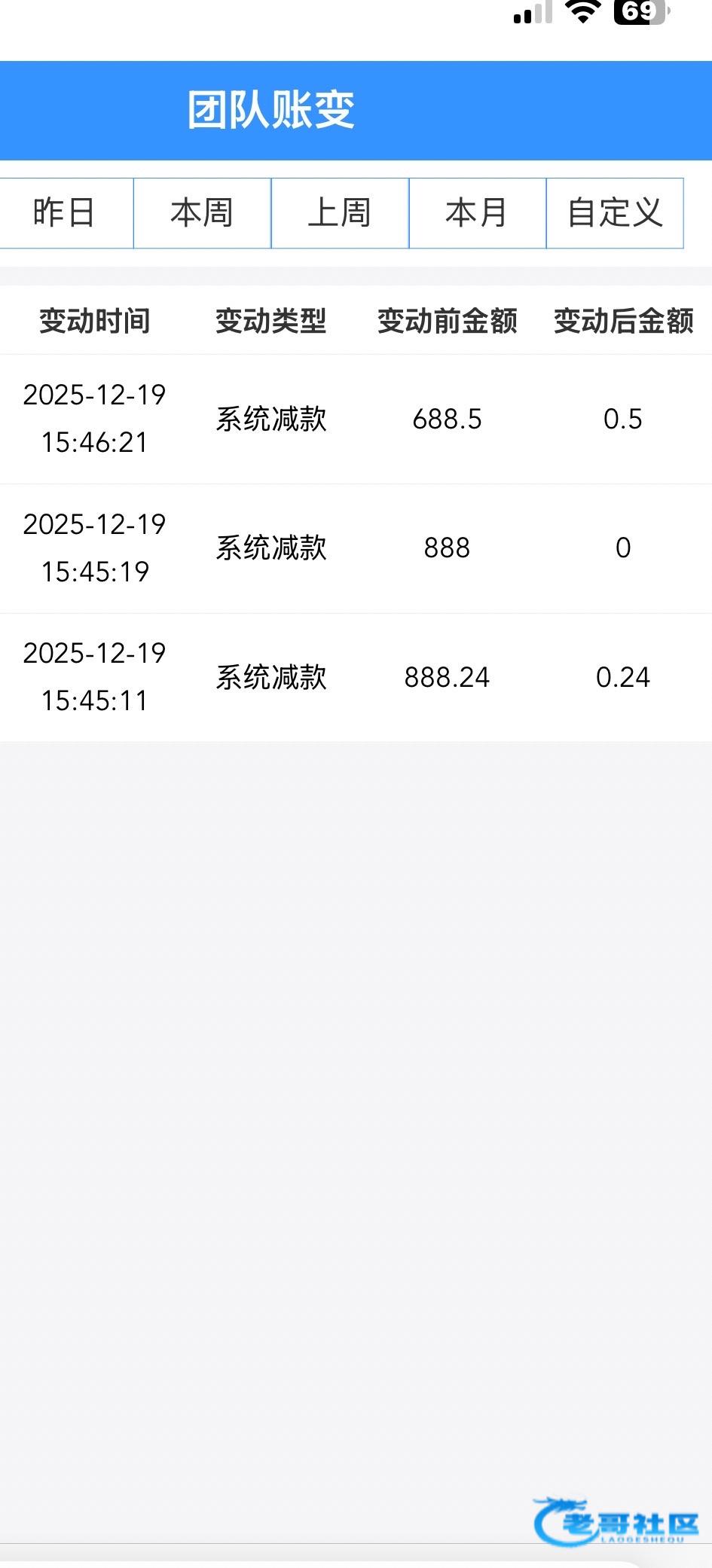The width and height of the screenshot is (712, 1568).
Task: Switch to the 昨日 filter tab
Action: (65, 213)
